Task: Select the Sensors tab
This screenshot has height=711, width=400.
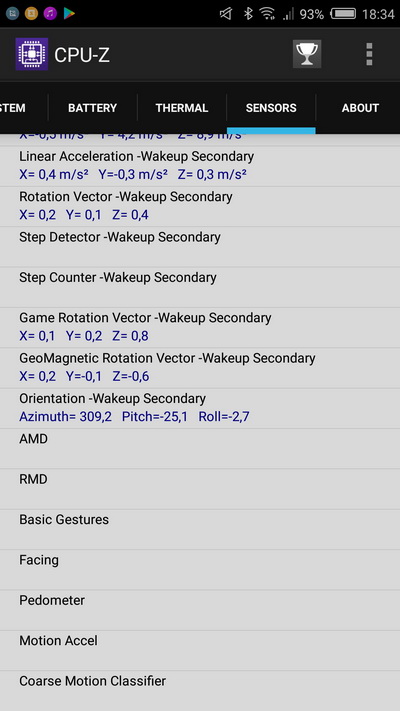Action: click(271, 108)
